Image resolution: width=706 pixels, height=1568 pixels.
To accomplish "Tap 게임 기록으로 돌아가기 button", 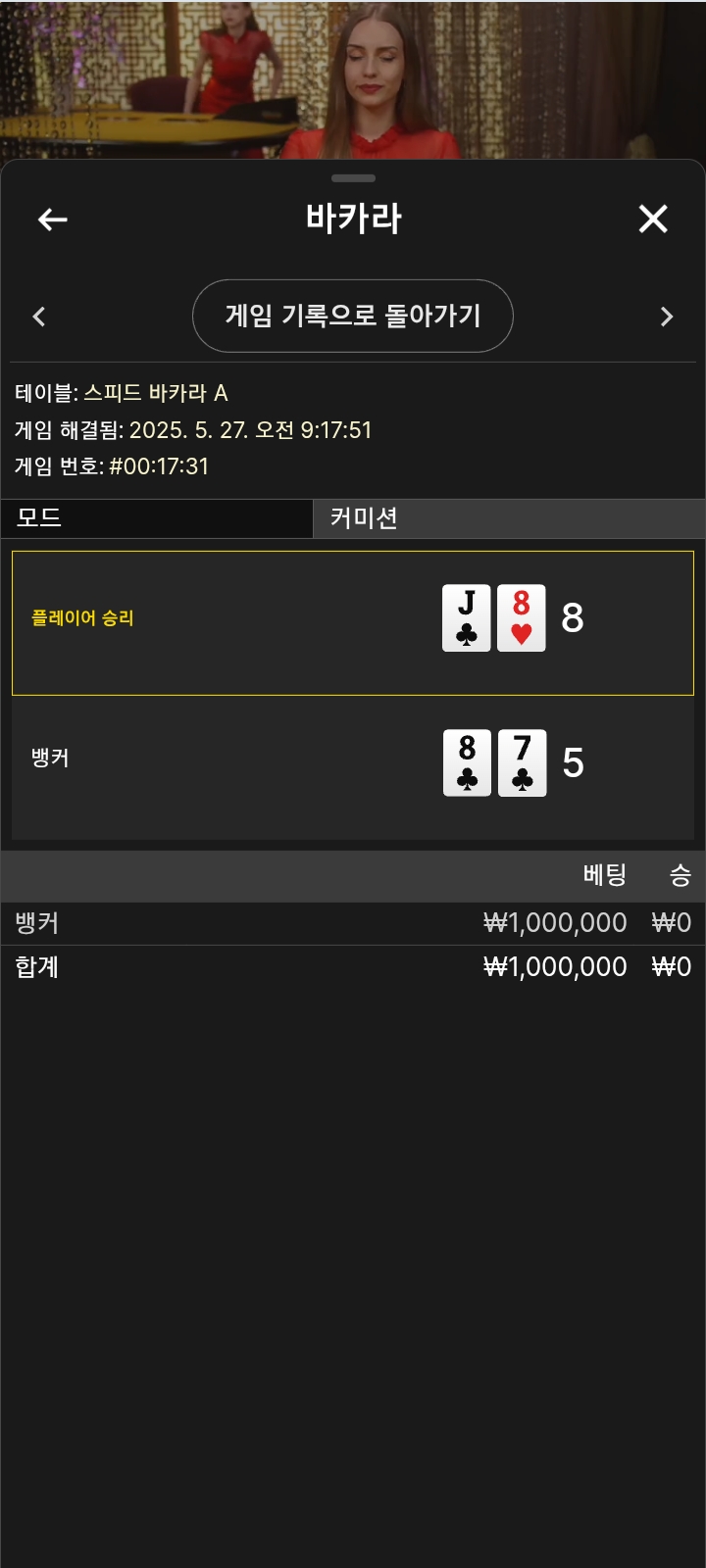I will coord(353,316).
